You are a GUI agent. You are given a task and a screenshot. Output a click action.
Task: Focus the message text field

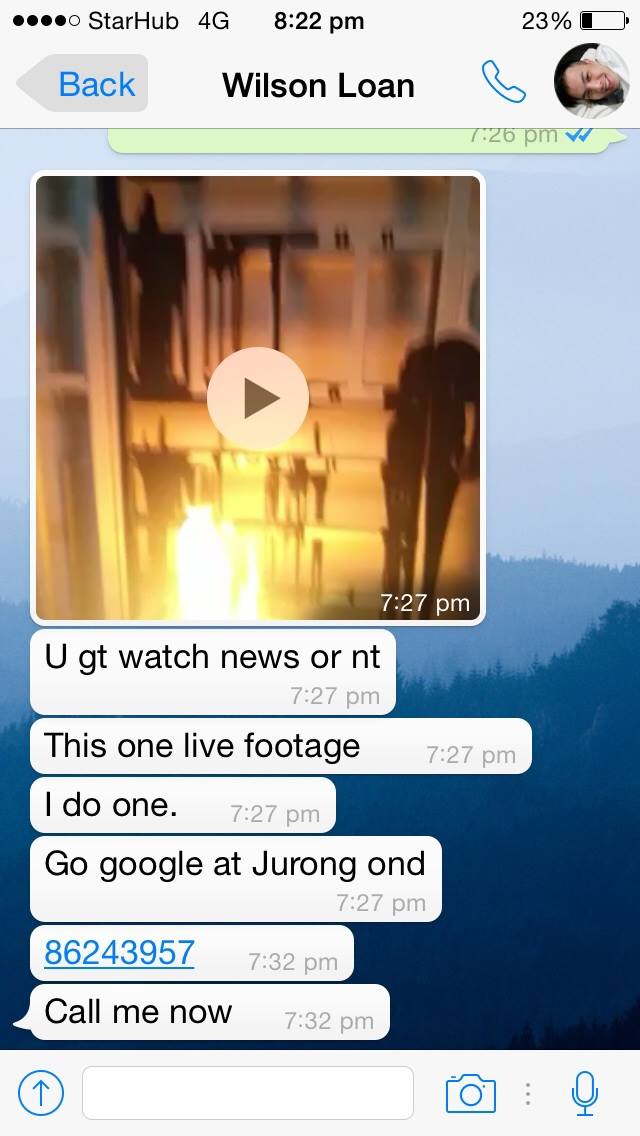pyautogui.click(x=248, y=1093)
